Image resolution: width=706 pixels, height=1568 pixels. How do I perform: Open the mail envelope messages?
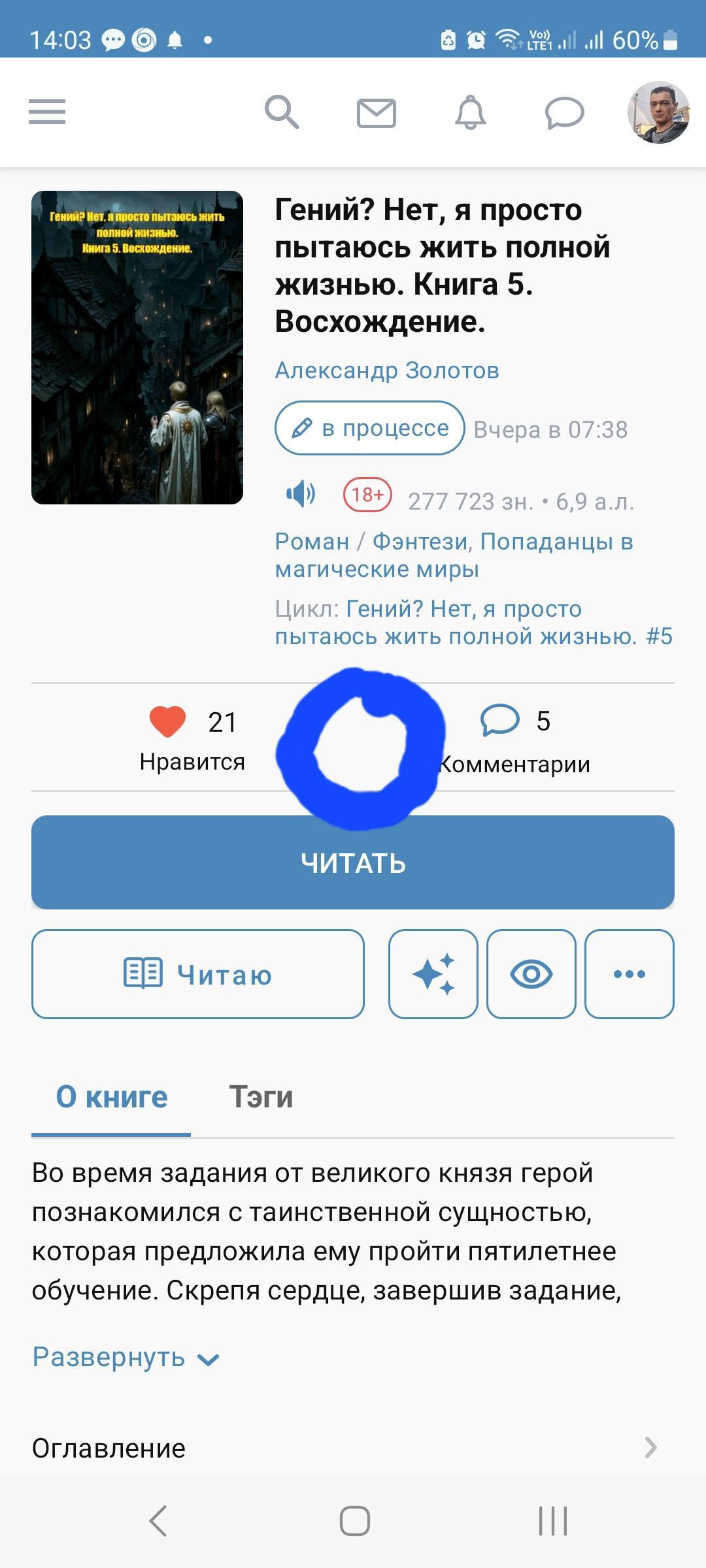pyautogui.click(x=377, y=113)
